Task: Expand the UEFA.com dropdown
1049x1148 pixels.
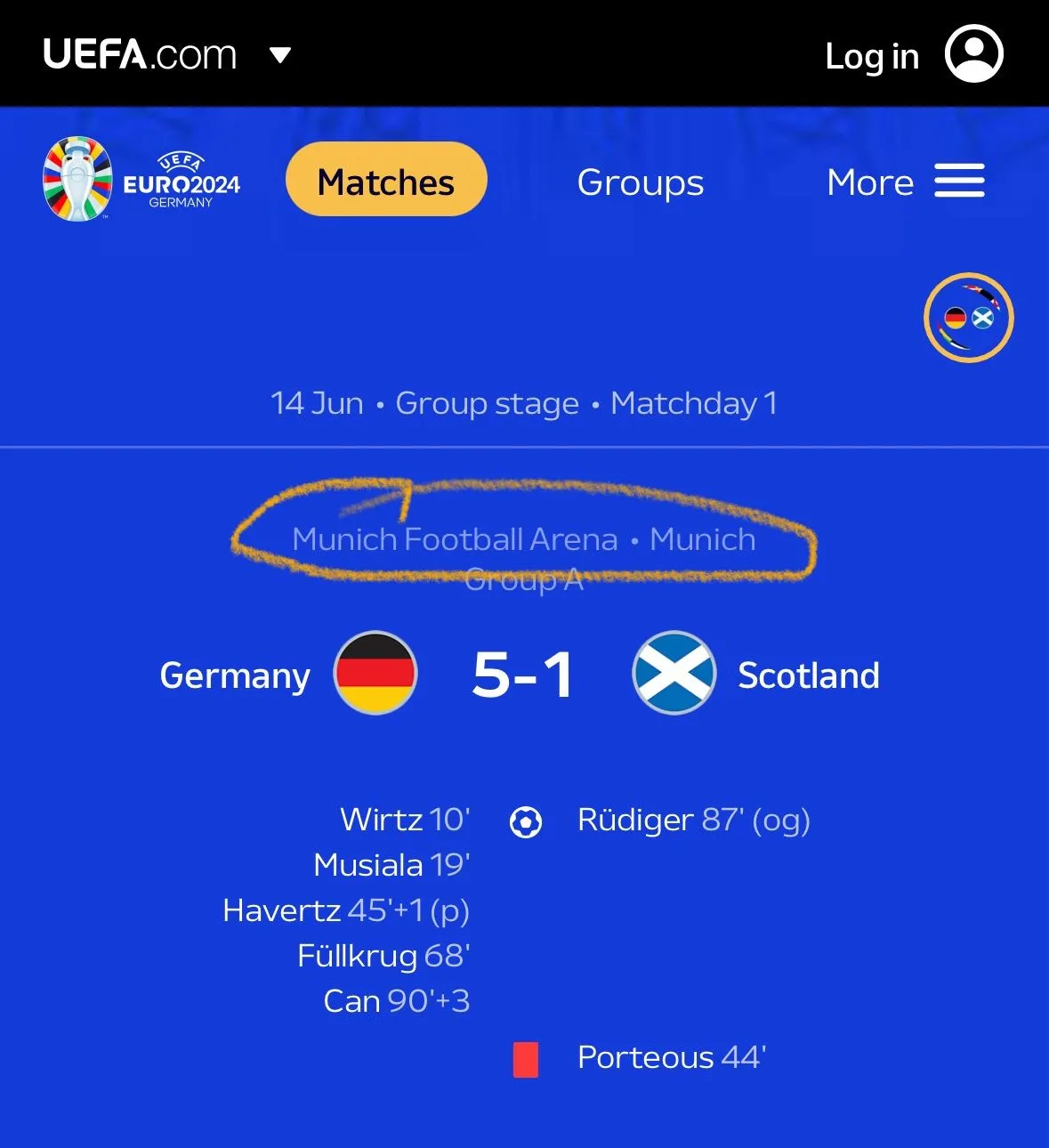Action: click(280, 55)
